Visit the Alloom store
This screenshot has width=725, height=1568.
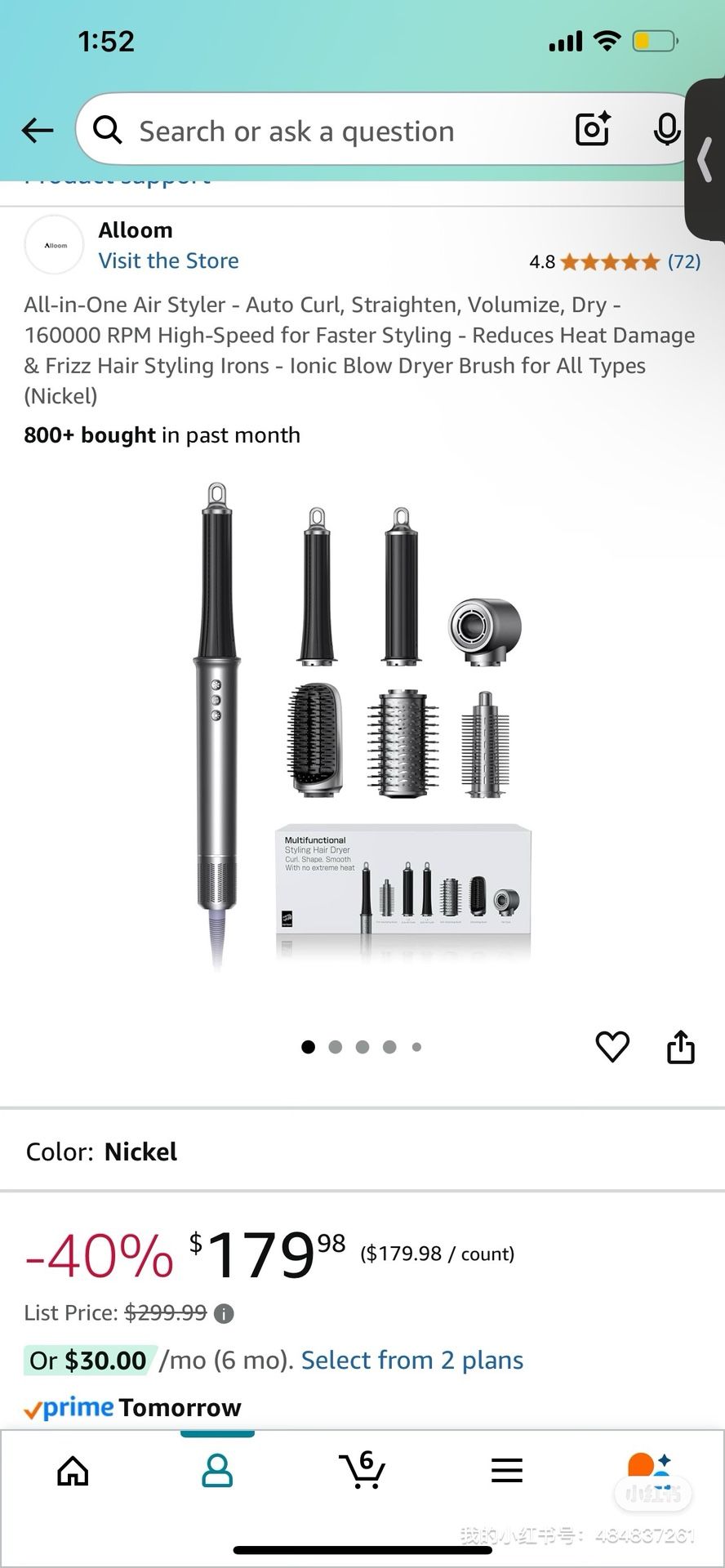click(x=168, y=261)
